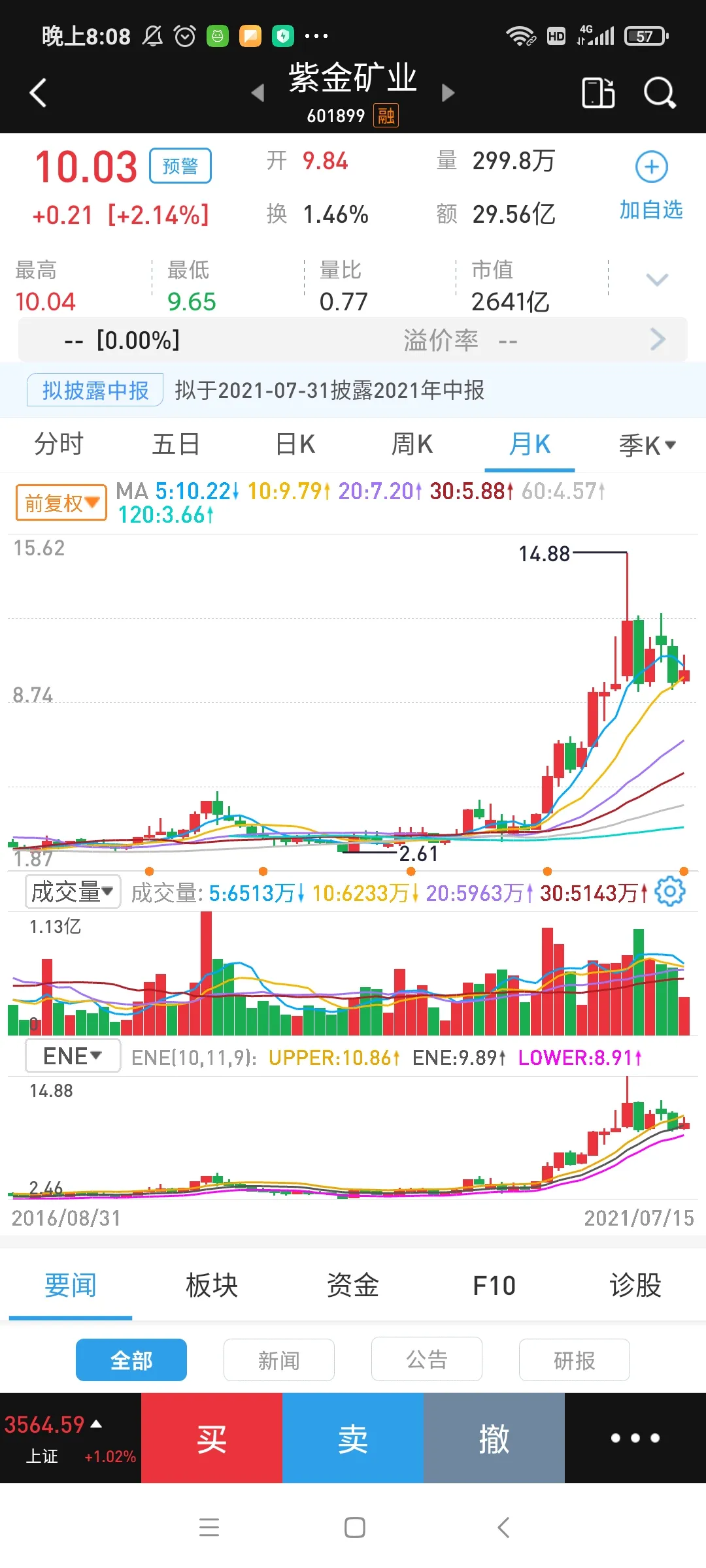The image size is (706, 1568).
Task: Filter news by 公告 chip
Action: 426,1360
